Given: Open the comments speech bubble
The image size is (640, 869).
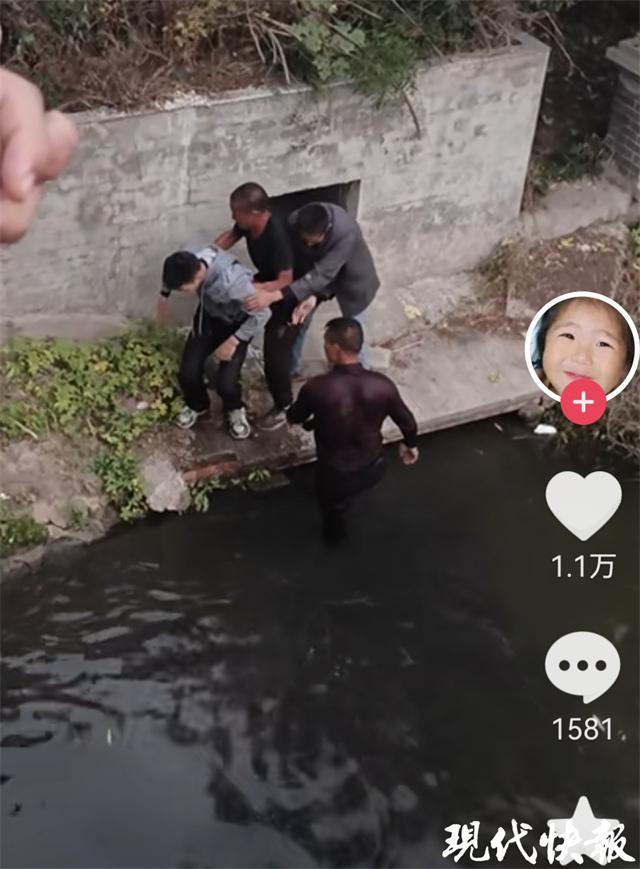Looking at the screenshot, I should click(x=582, y=666).
